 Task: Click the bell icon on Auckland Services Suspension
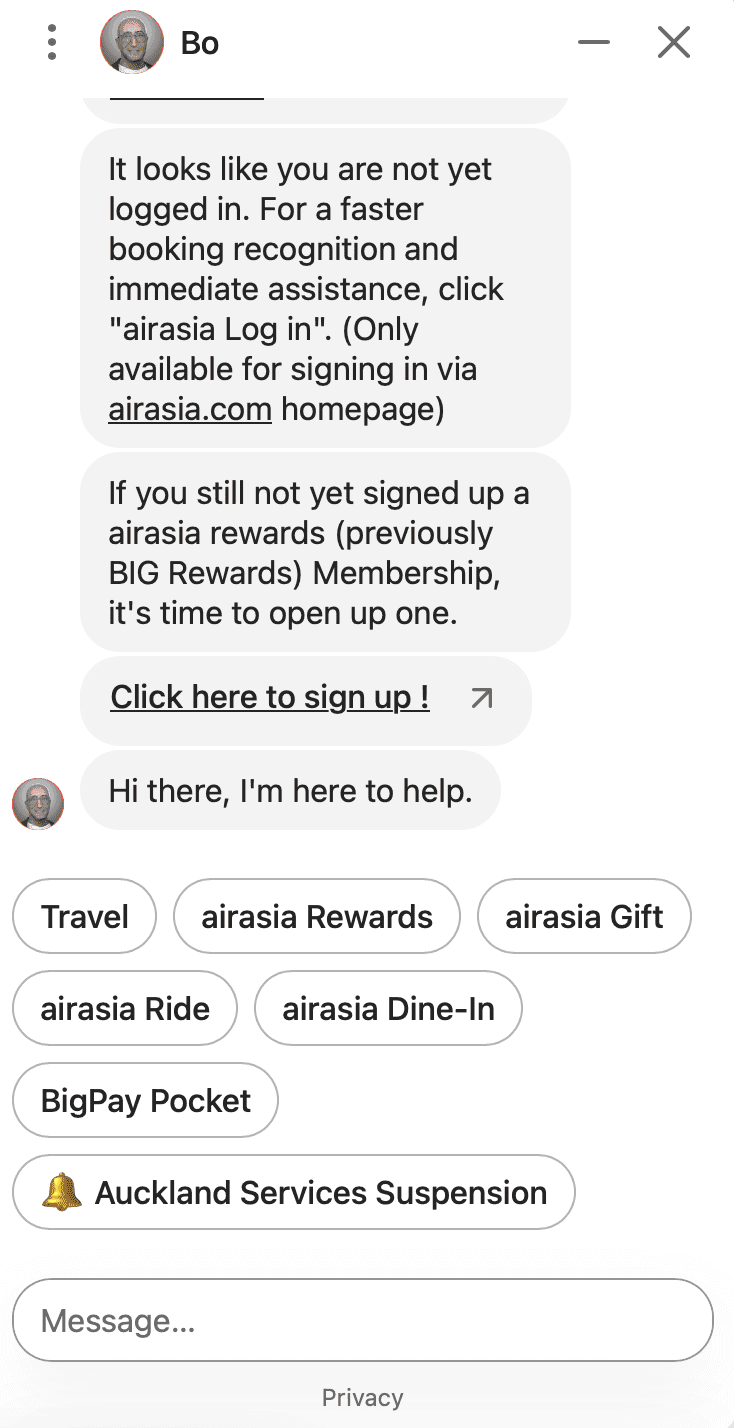tap(62, 1191)
